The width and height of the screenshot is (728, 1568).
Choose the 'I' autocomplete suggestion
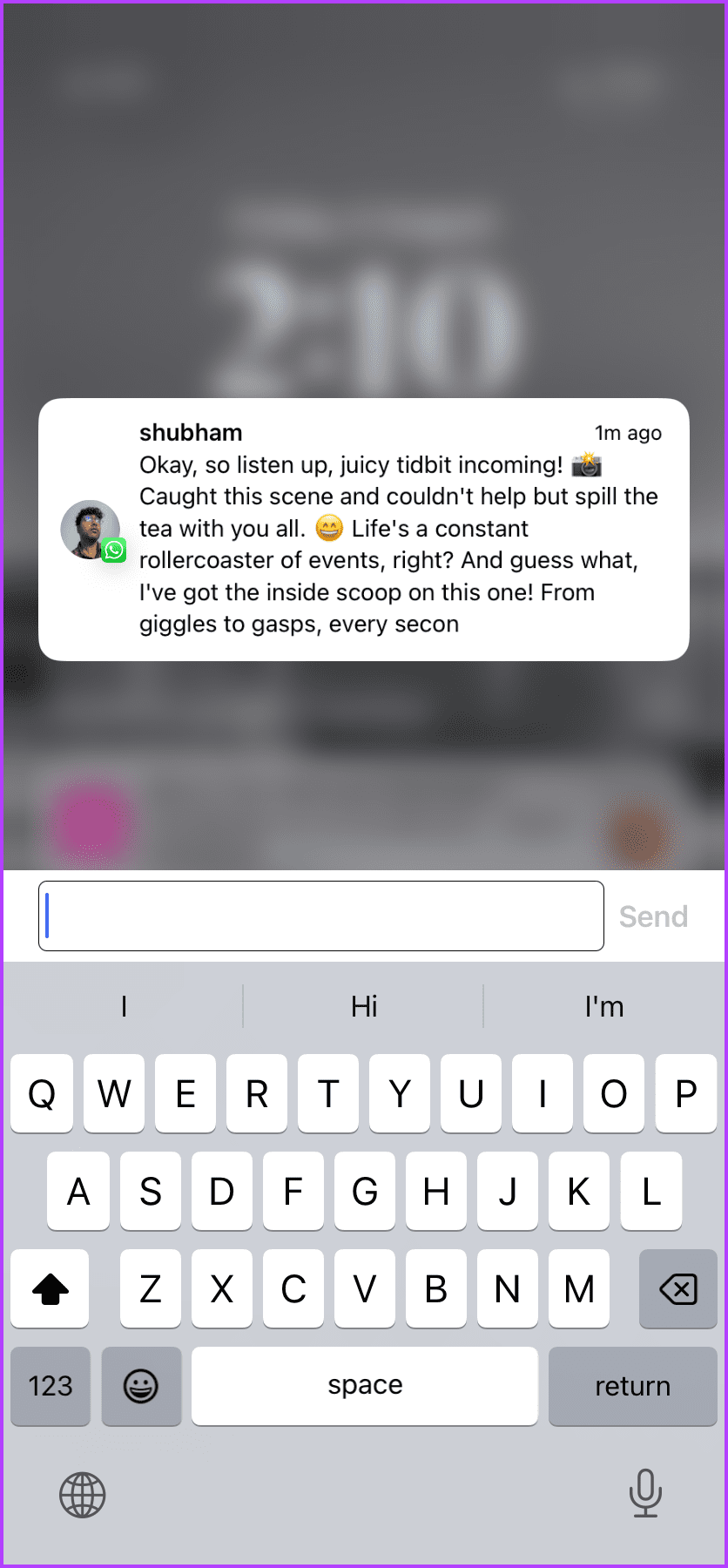click(122, 1006)
